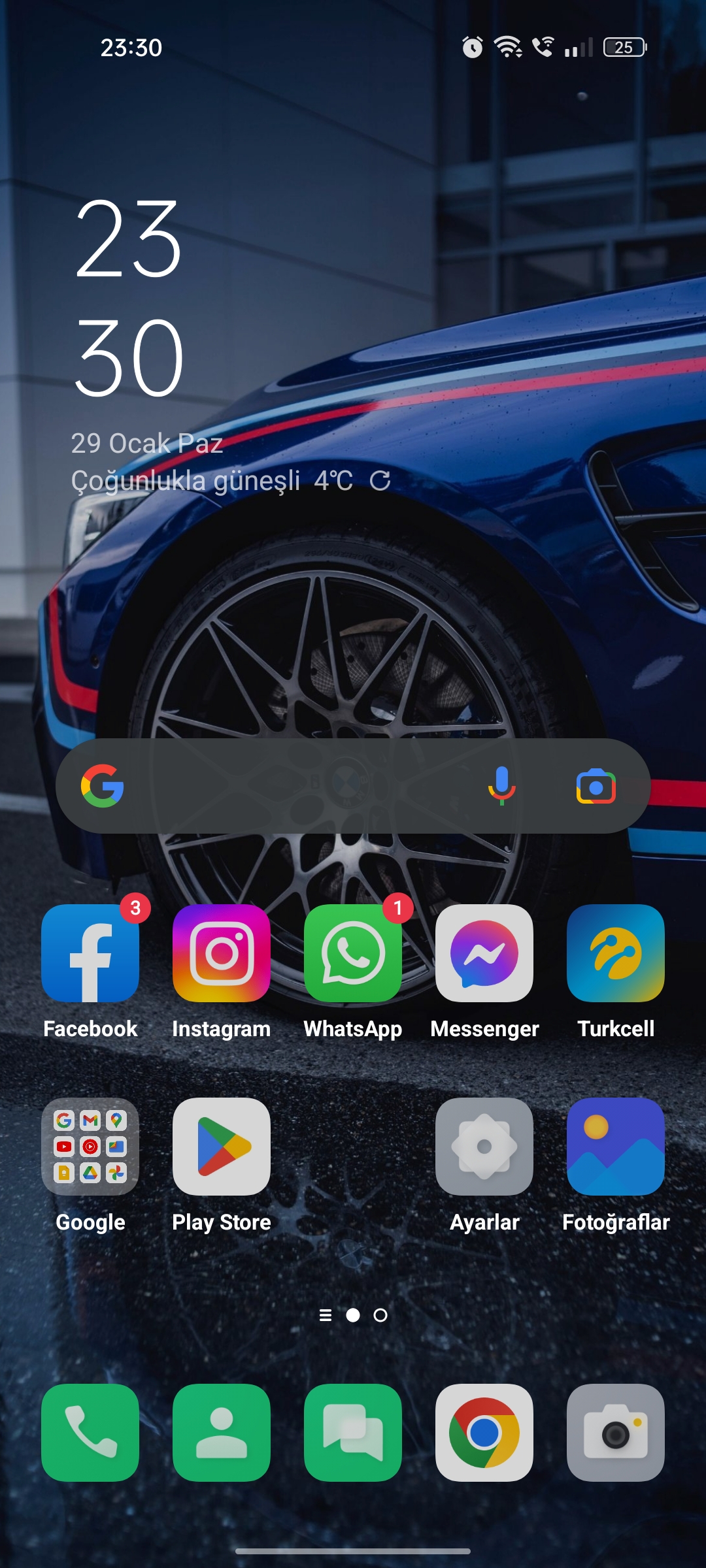The height and width of the screenshot is (1568, 706).
Task: Launch the Turkcell app
Action: [616, 953]
